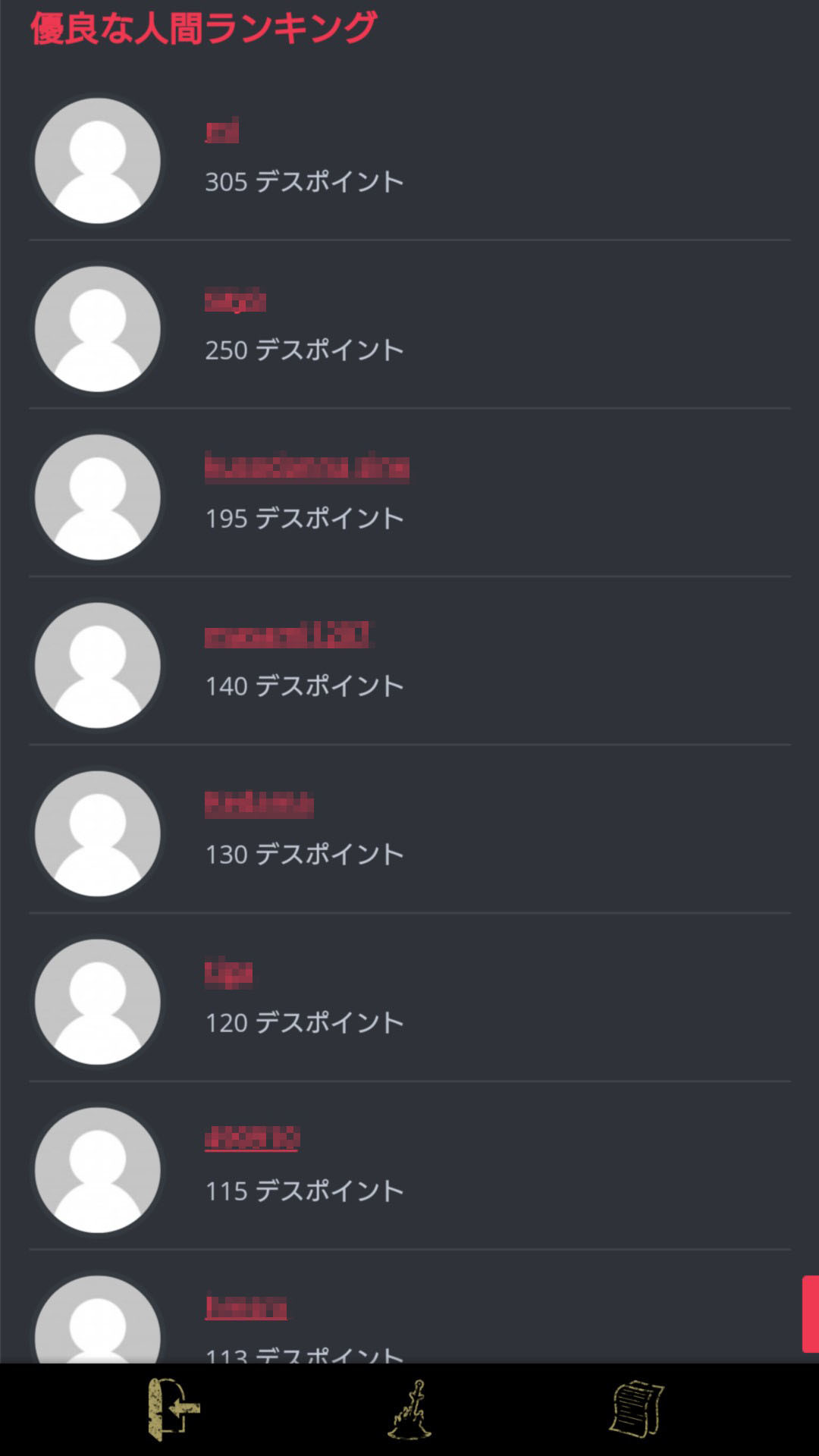Open the row showing 120 デスポイント
Screen dimensions: 819x1456
[303, 1002]
